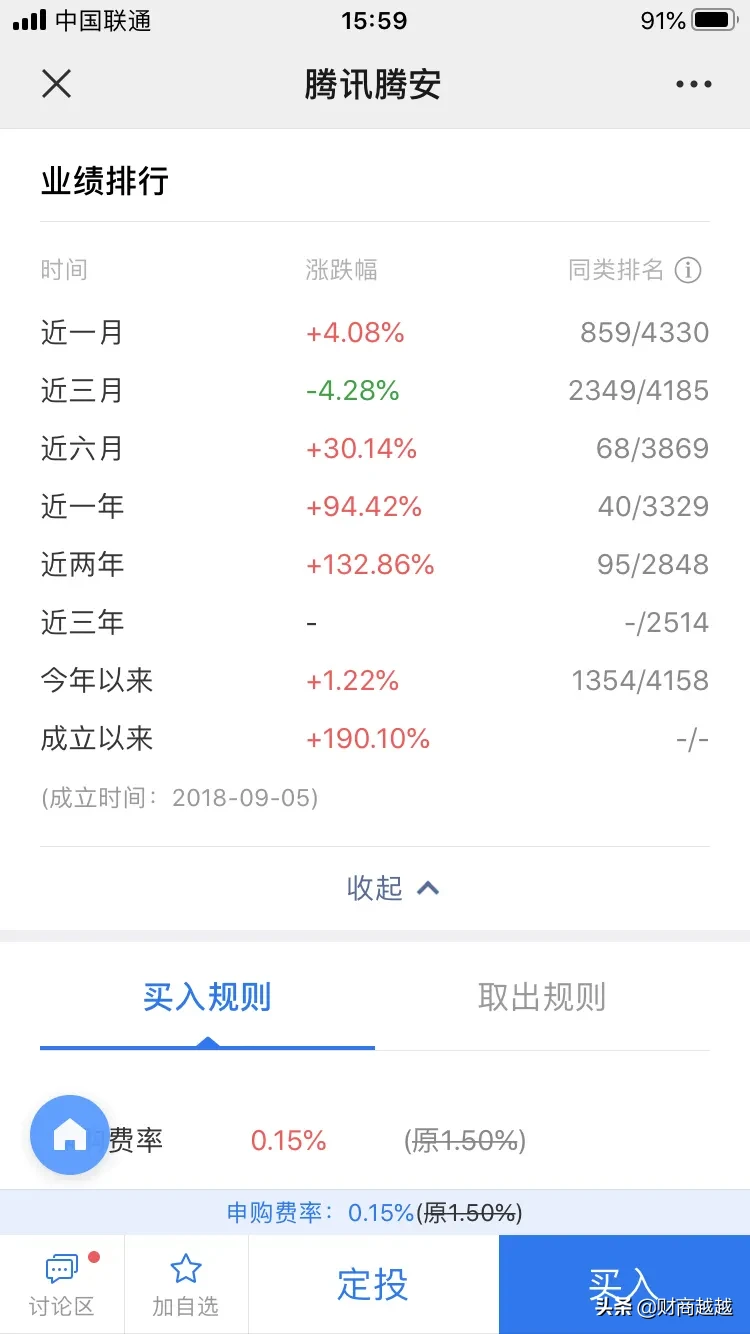Close the 腾讯腾安 page
The height and width of the screenshot is (1334, 750).
click(x=57, y=84)
